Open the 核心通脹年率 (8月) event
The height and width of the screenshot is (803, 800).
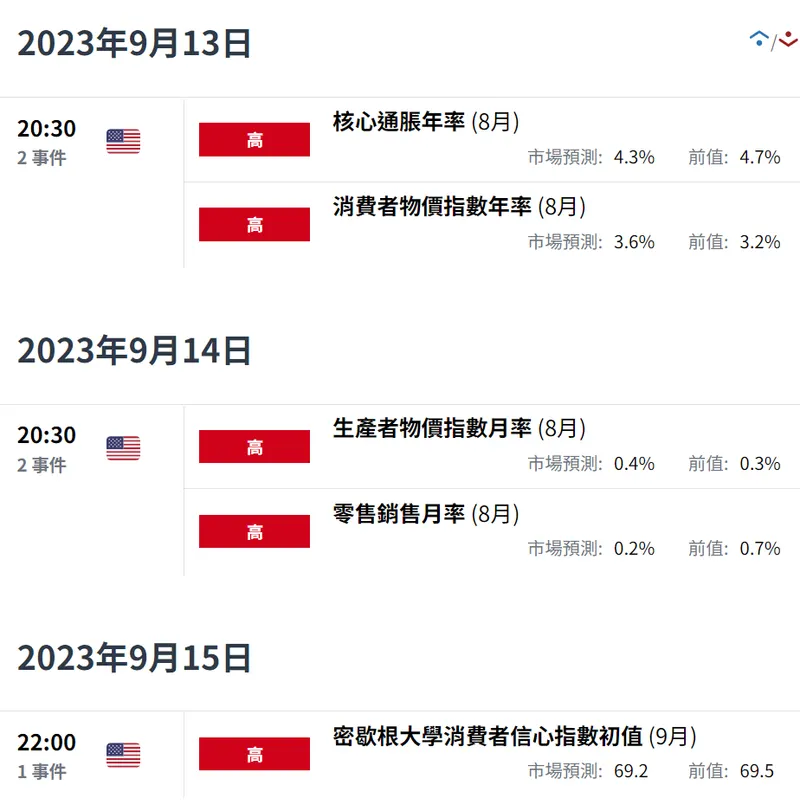(x=426, y=122)
